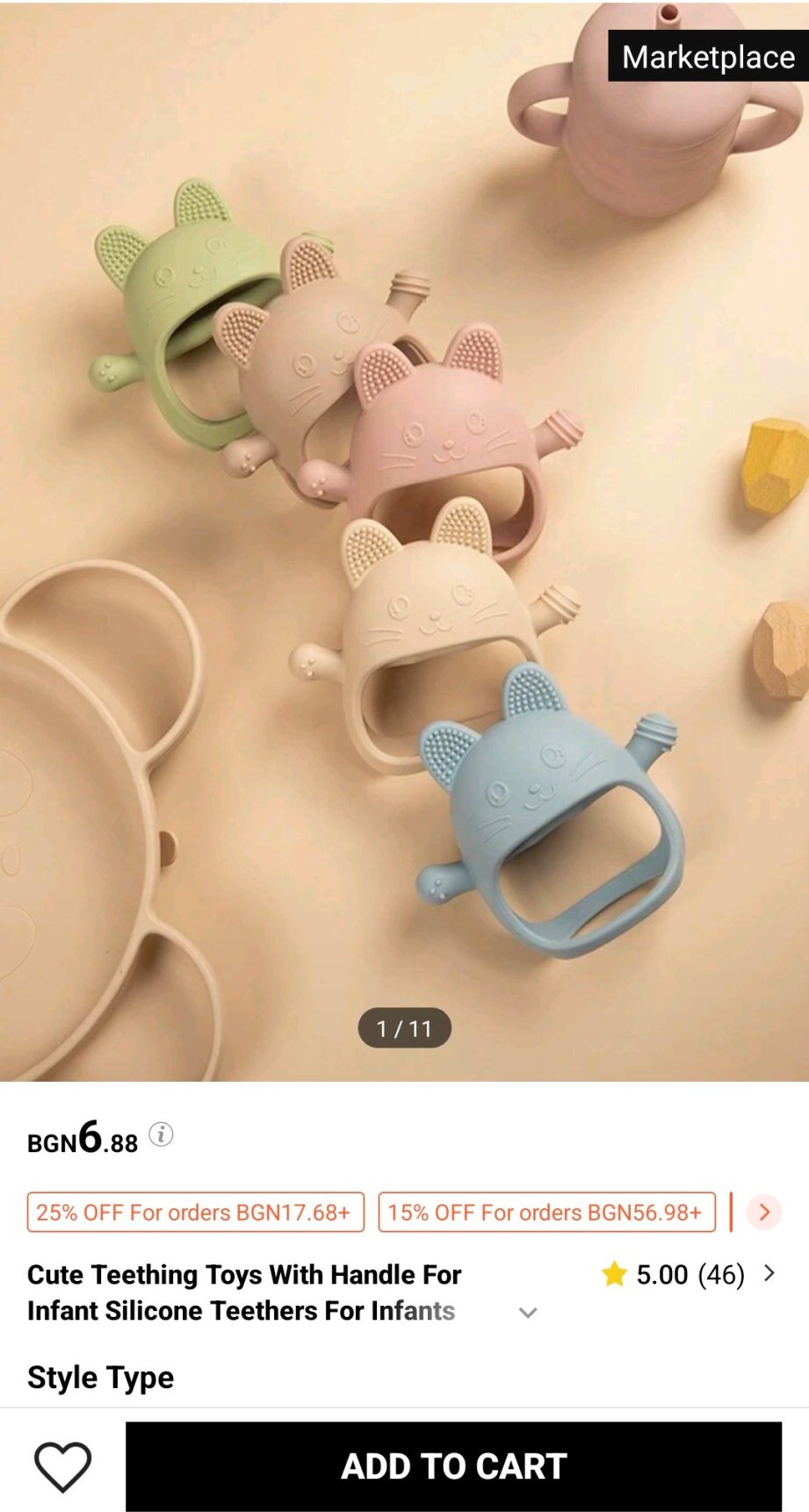The width and height of the screenshot is (809, 1512).
Task: Save the item with the heart icon
Action: tap(62, 1466)
